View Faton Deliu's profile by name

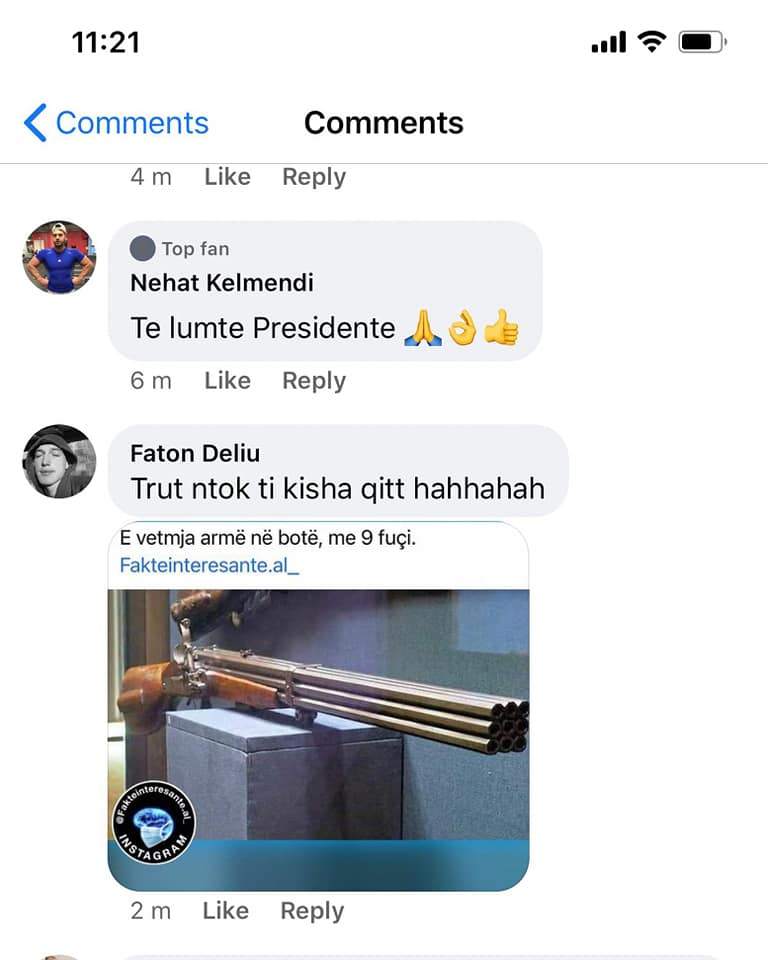click(x=195, y=454)
